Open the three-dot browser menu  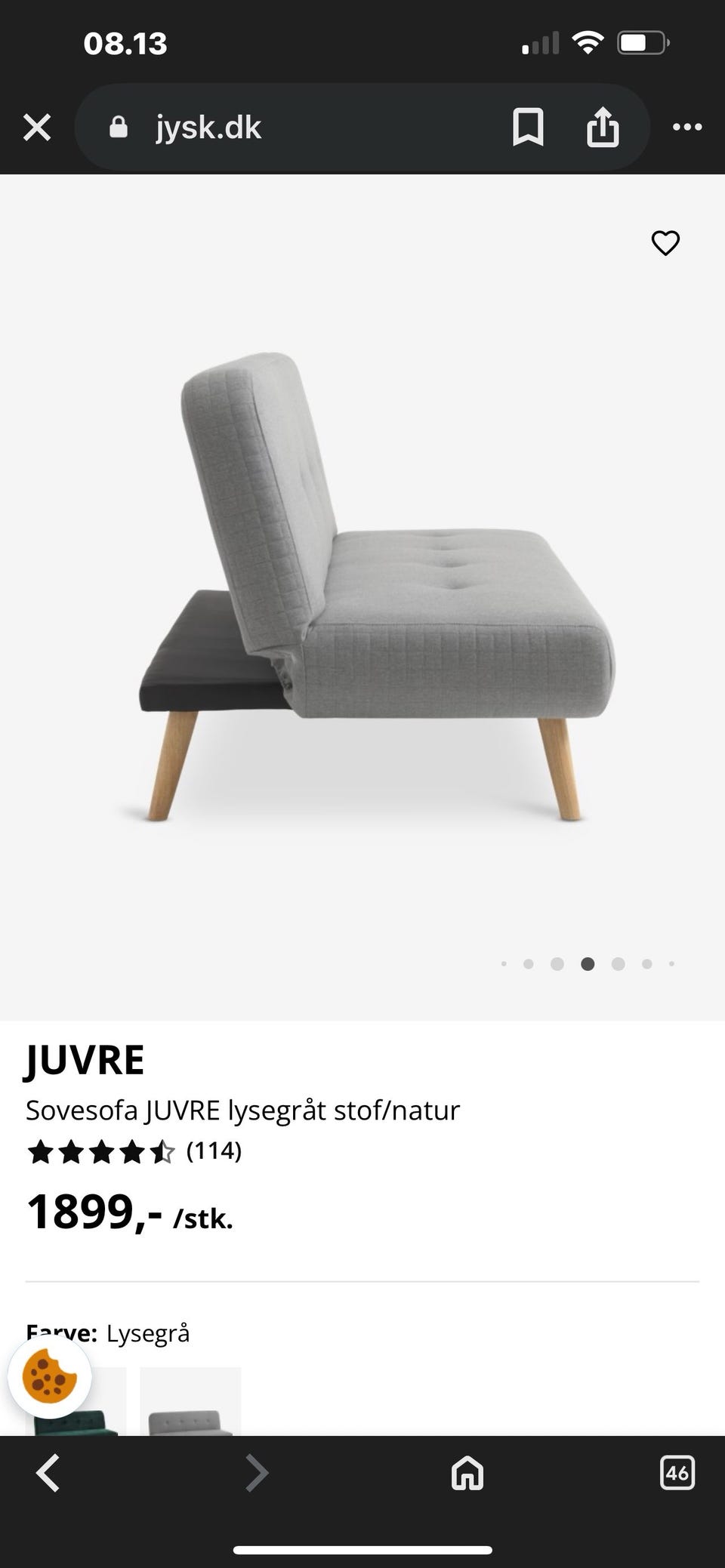[x=686, y=126]
